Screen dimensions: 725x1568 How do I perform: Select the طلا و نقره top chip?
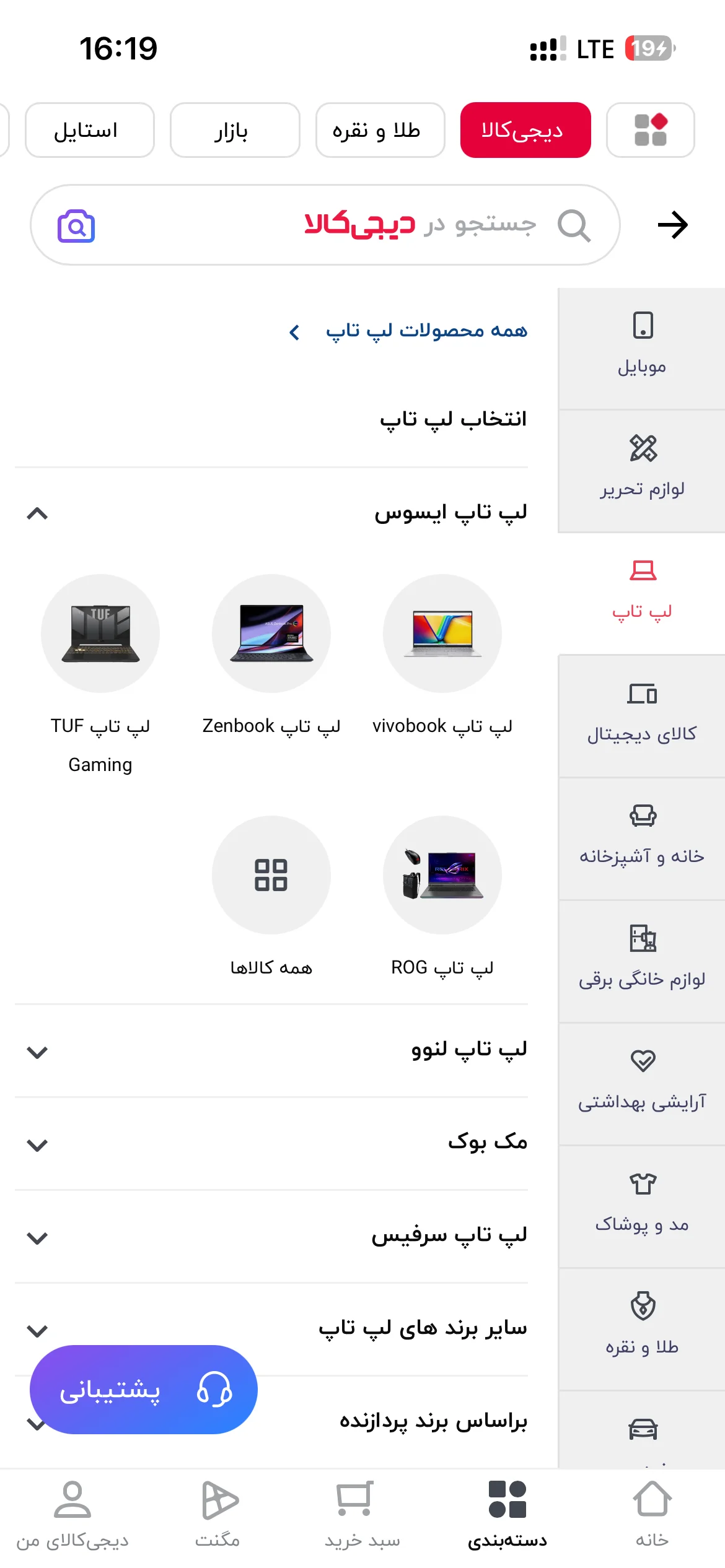pyautogui.click(x=380, y=130)
